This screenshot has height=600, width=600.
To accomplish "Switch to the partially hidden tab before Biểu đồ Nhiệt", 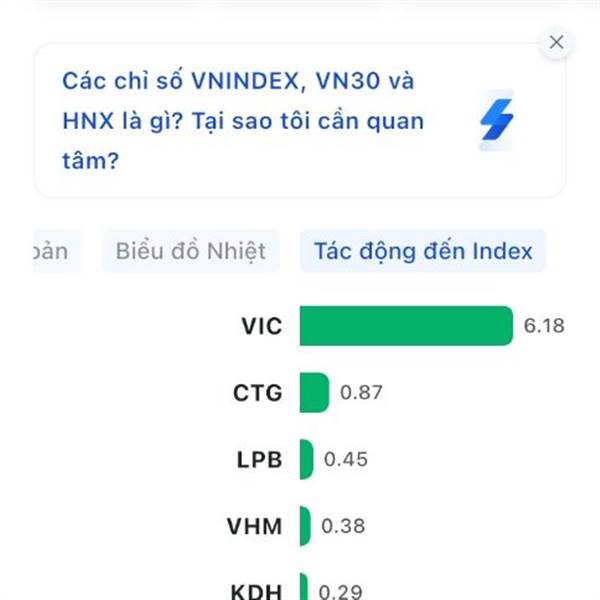I will [52, 251].
